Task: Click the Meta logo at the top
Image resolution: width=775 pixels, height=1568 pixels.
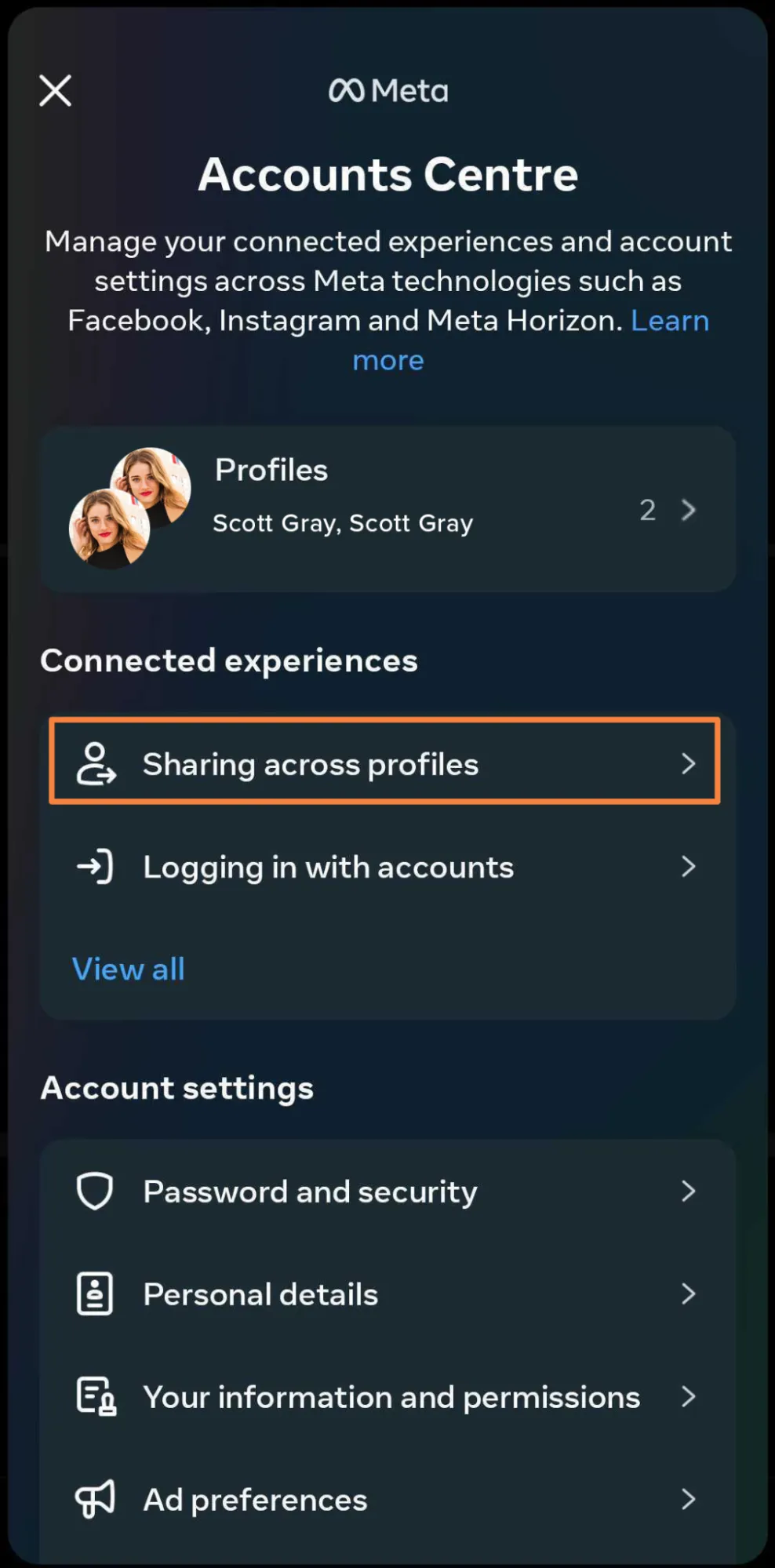Action: [x=388, y=89]
